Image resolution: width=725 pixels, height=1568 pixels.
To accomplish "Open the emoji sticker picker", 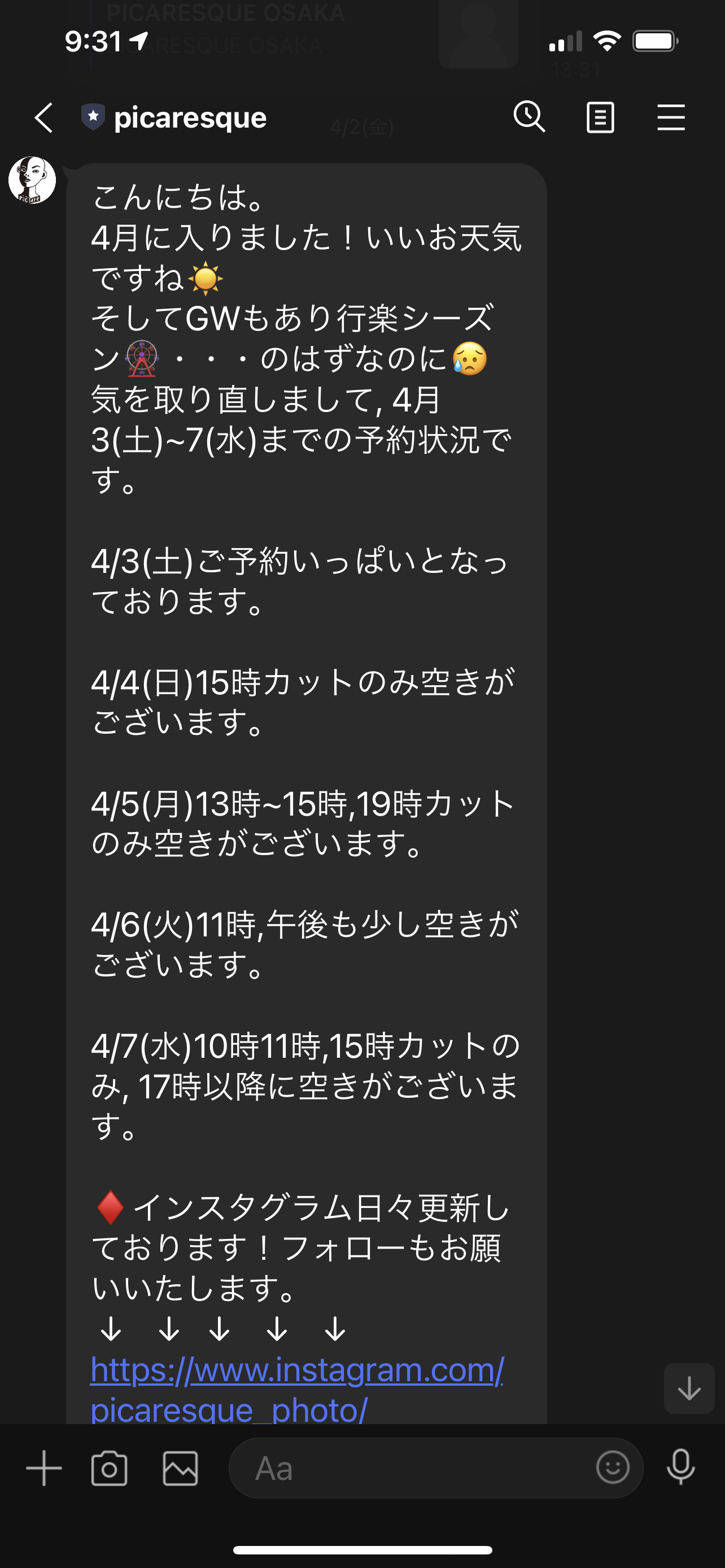I will (613, 1467).
